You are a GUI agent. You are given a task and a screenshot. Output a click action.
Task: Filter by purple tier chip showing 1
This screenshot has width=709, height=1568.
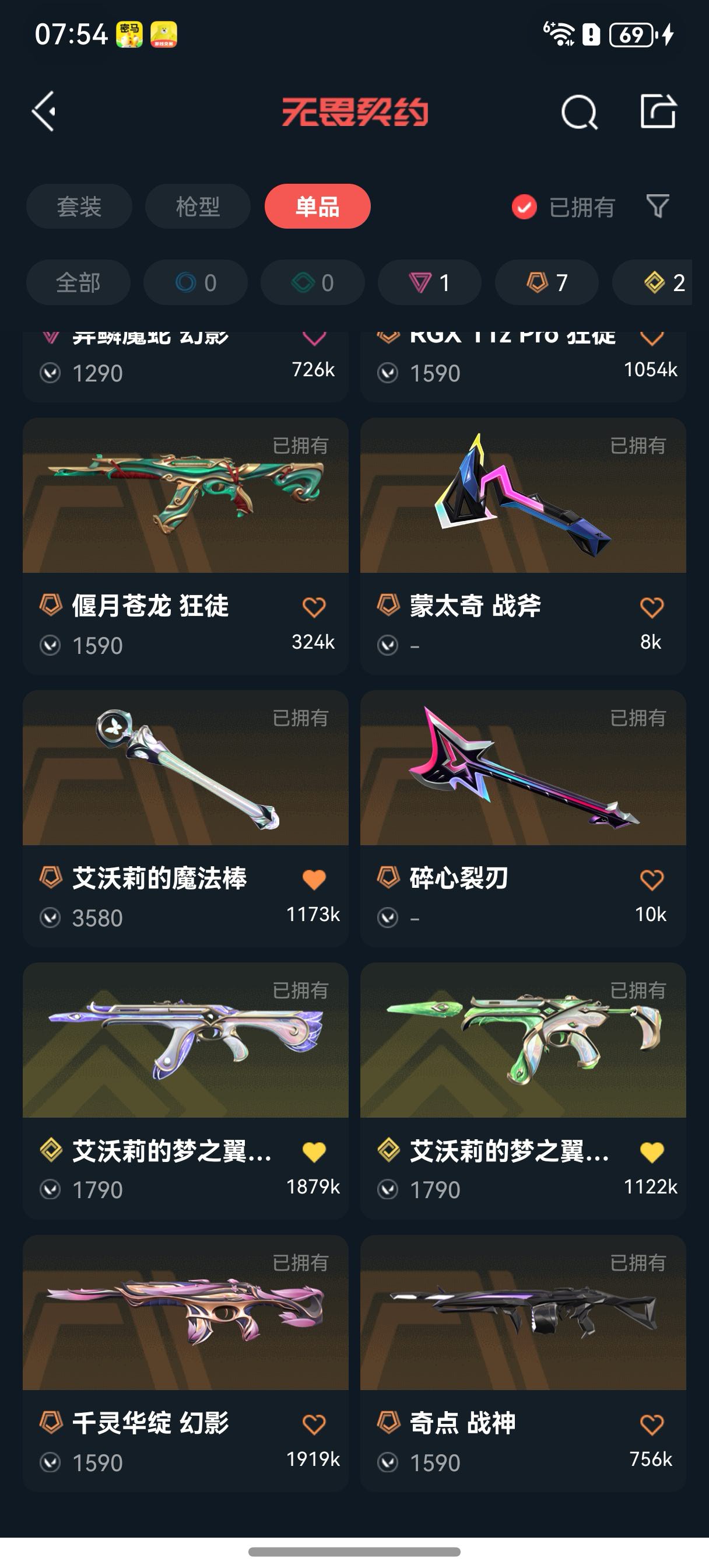point(429,282)
